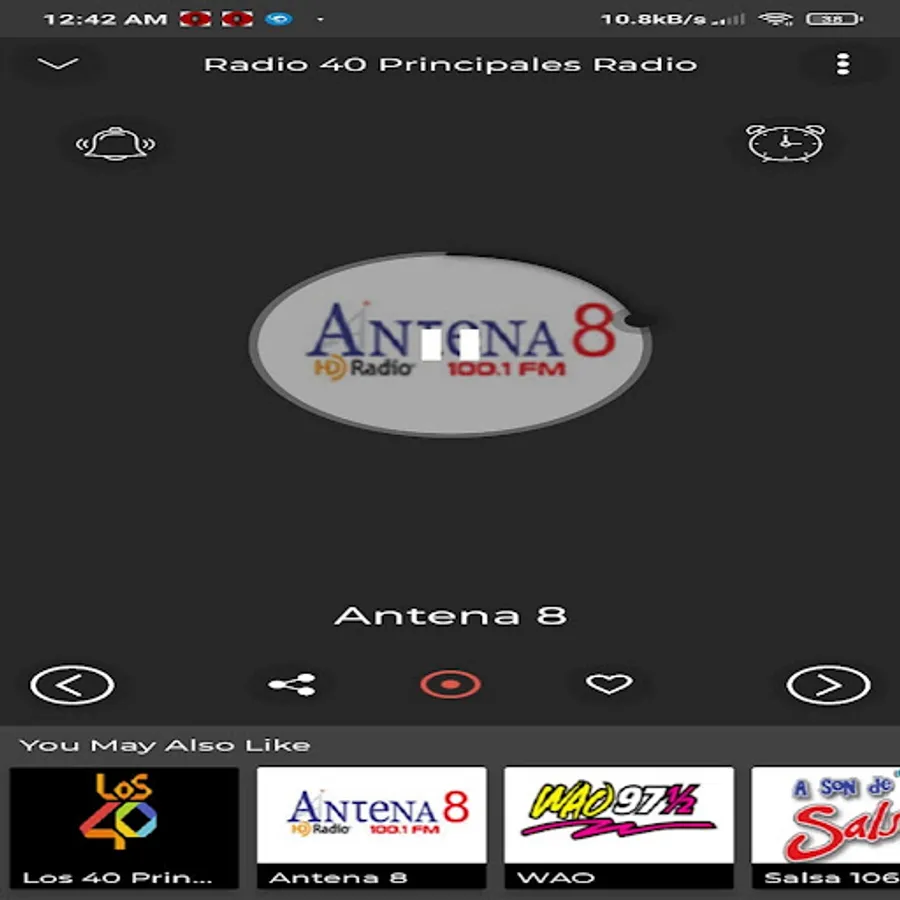This screenshot has height=900, width=900.
Task: Open the alarm clock timer
Action: (x=786, y=143)
